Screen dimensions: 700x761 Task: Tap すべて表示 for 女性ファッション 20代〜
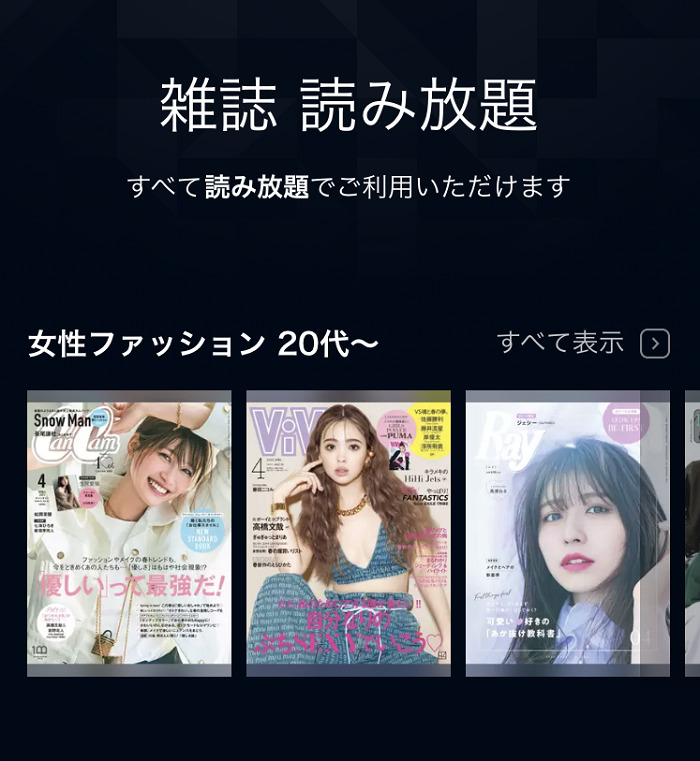tap(582, 344)
